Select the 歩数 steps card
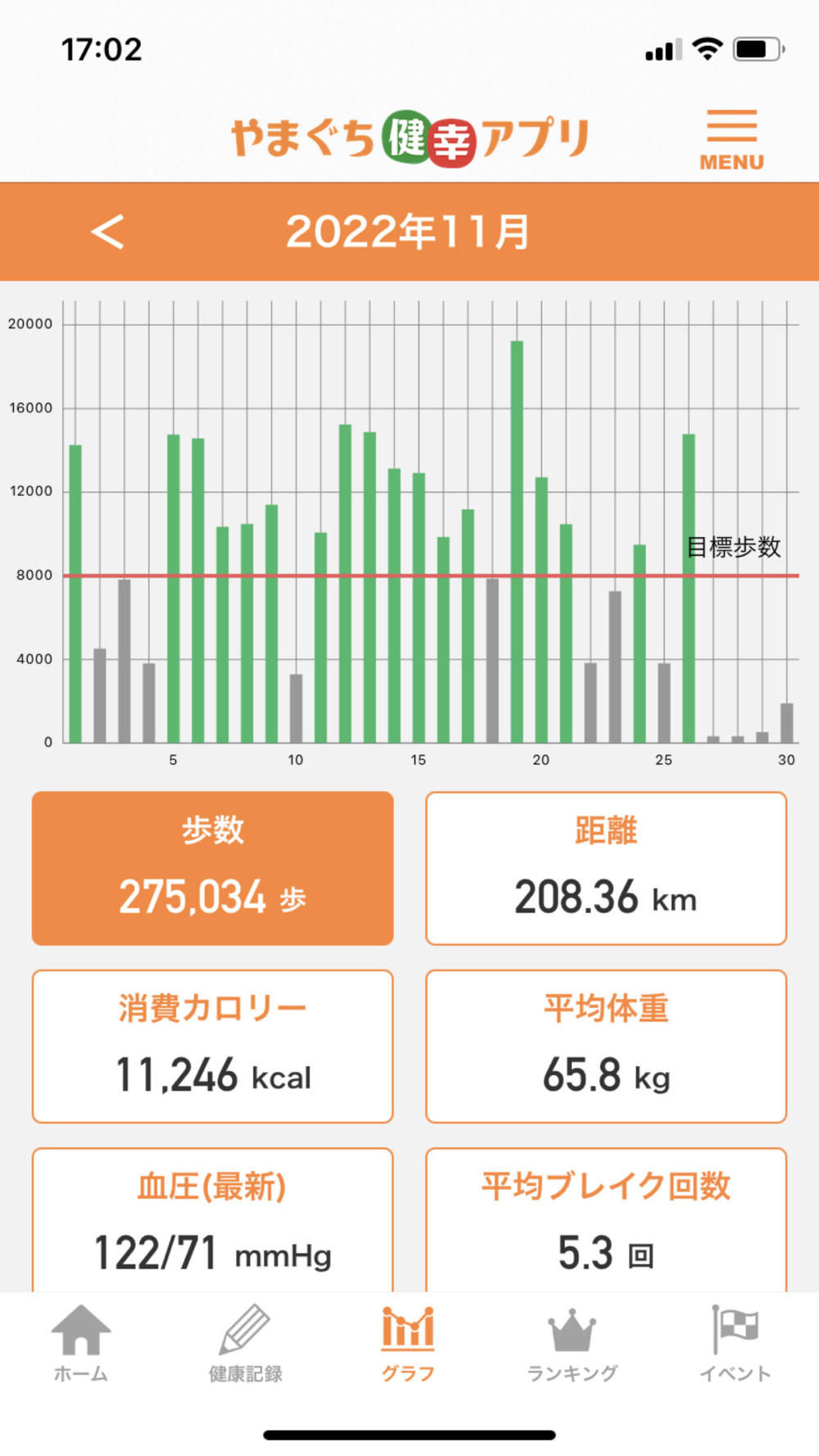The width and height of the screenshot is (819, 1456). point(213,868)
